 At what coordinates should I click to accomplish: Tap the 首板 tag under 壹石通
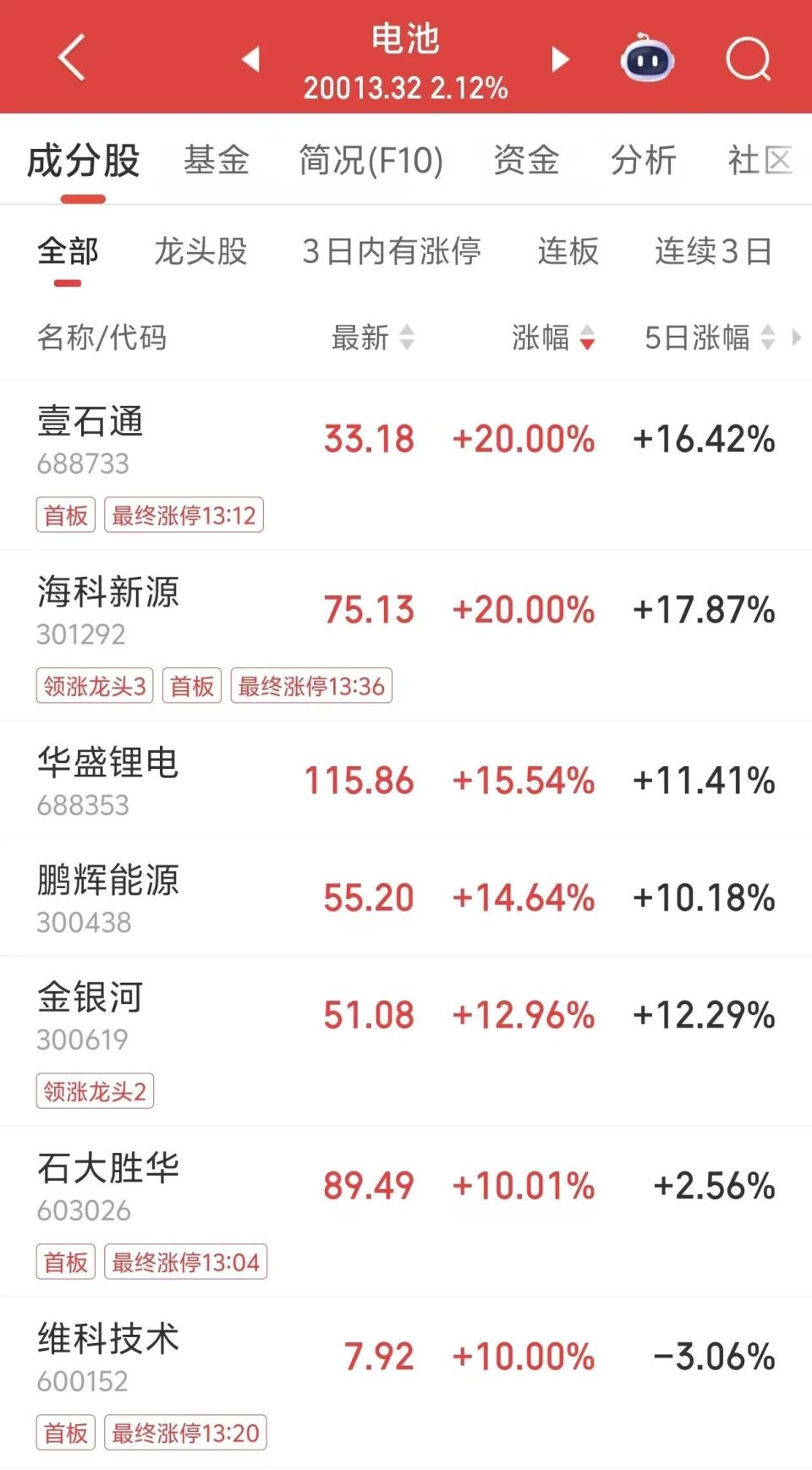[x=65, y=514]
